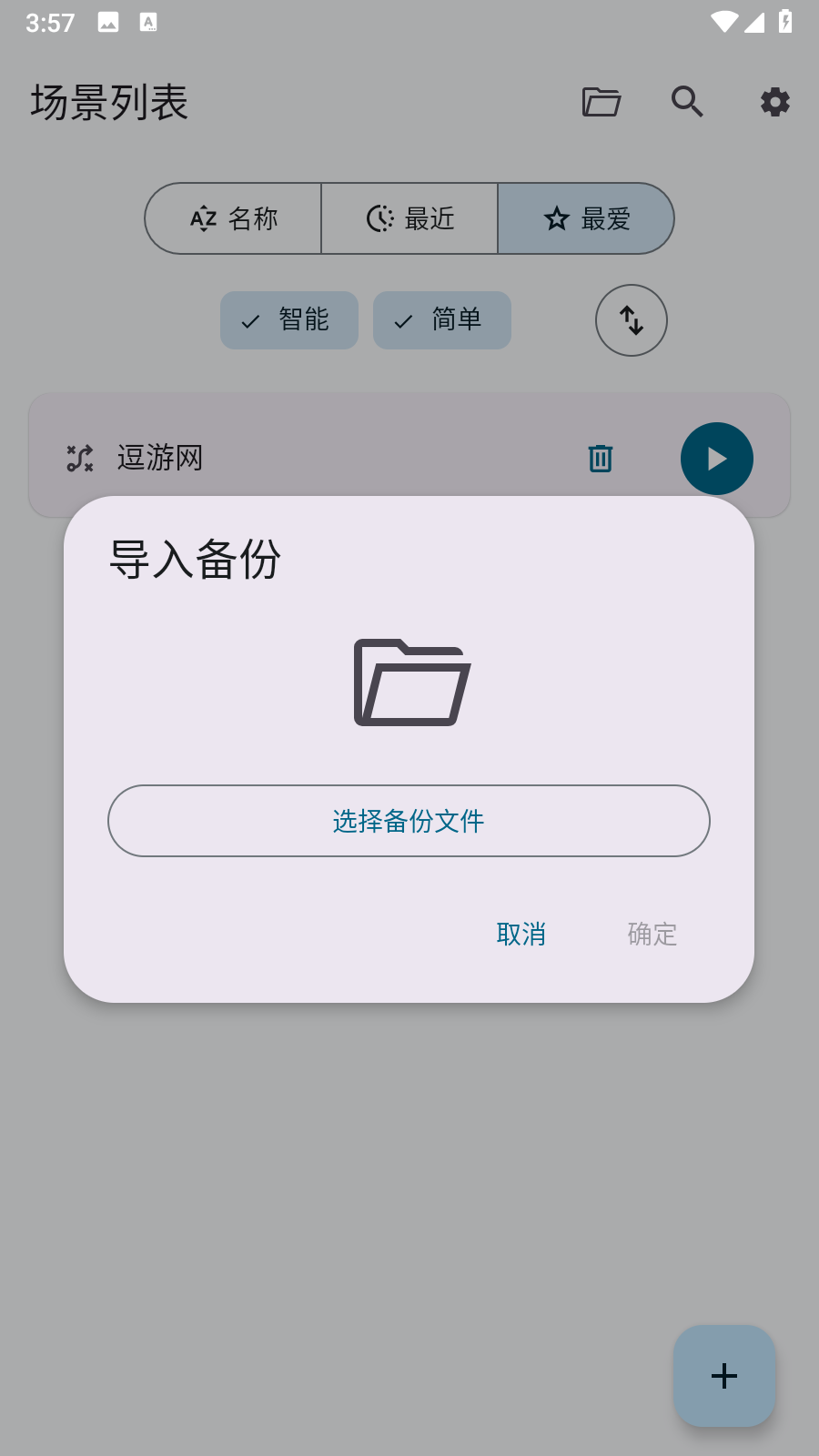This screenshot has height=1456, width=819.
Task: Open app settings via gear icon
Action: point(774,102)
